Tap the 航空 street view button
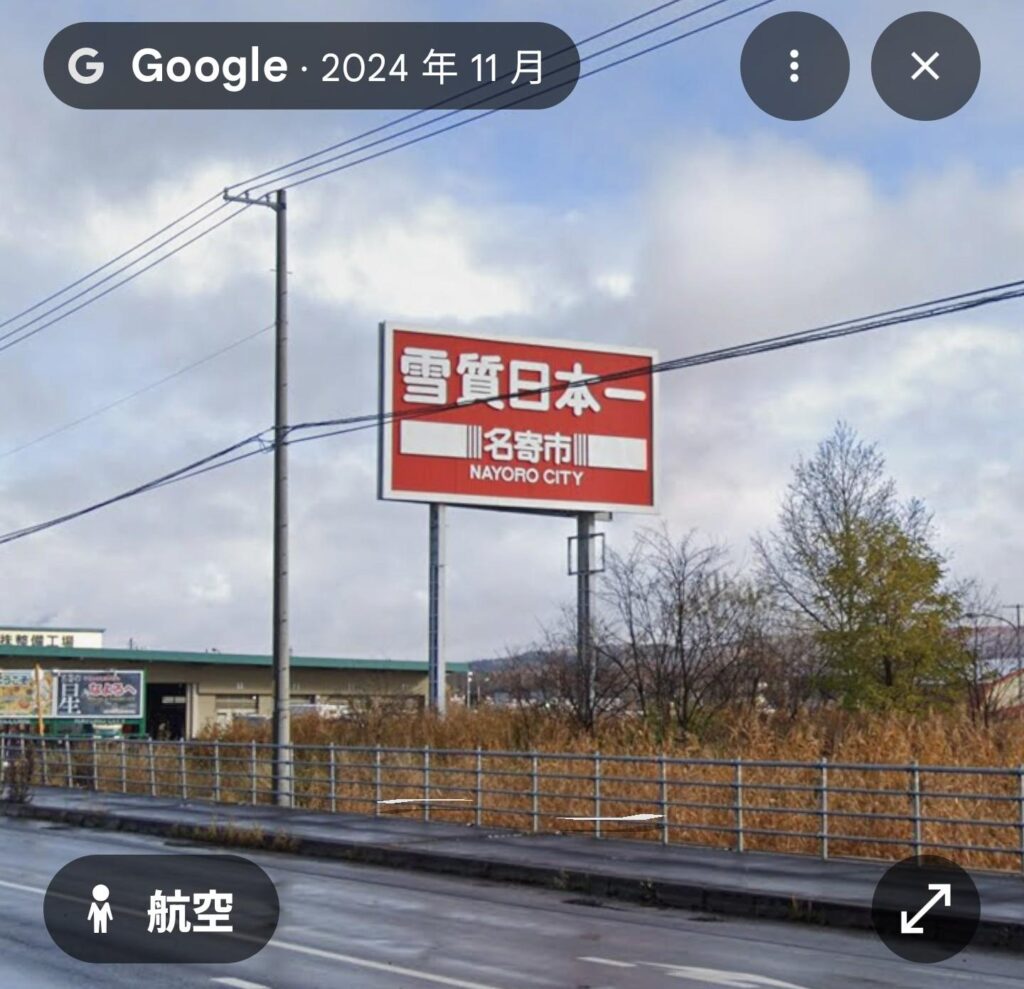 (162, 909)
